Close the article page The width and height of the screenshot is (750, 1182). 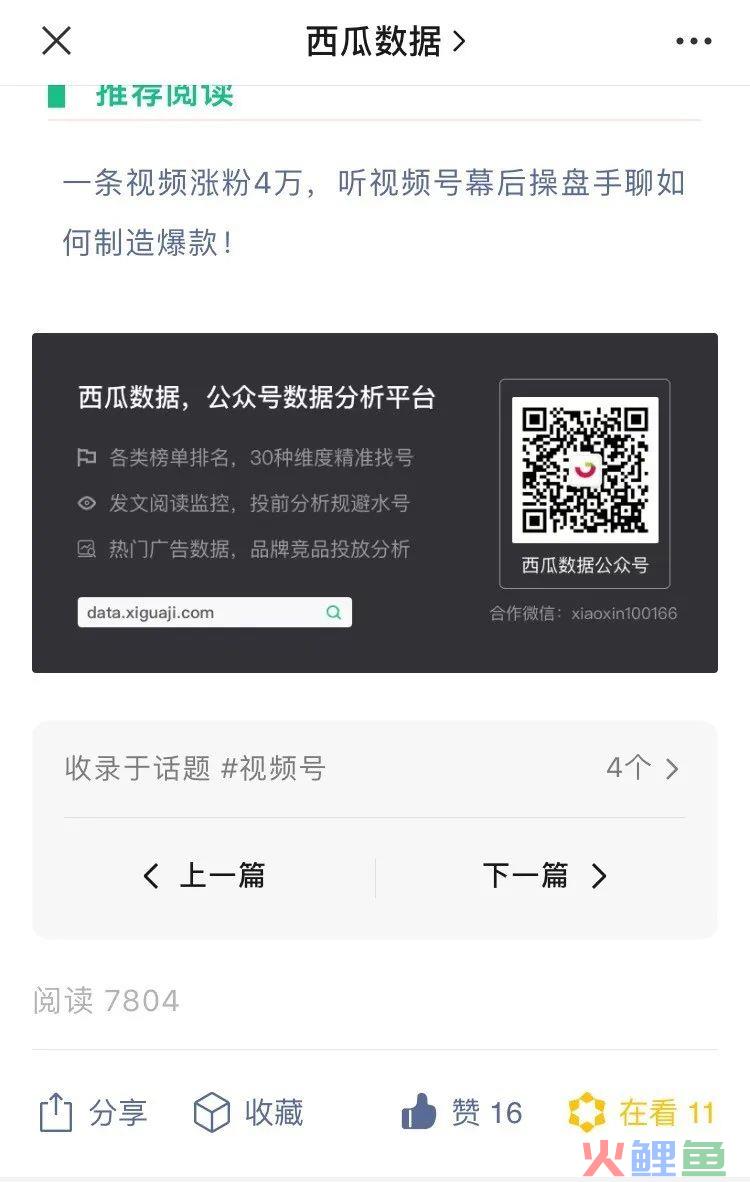tap(56, 41)
